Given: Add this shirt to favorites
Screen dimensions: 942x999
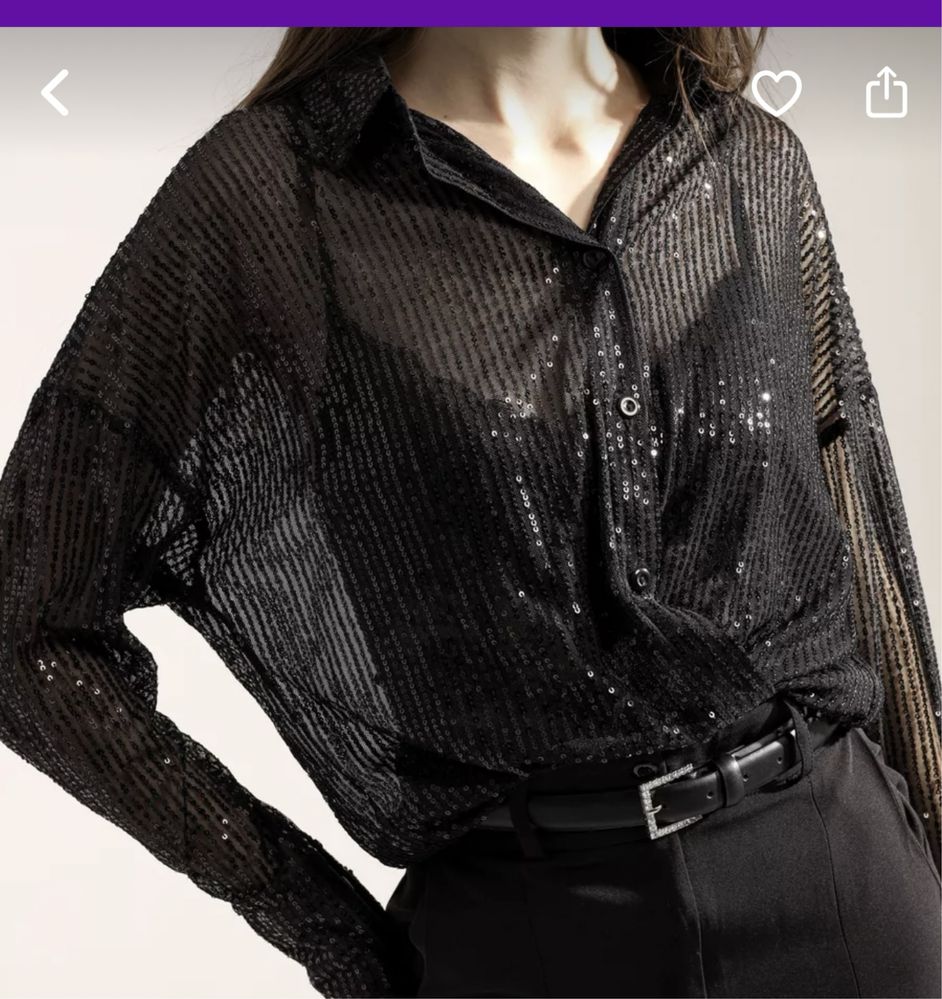Looking at the screenshot, I should [x=776, y=93].
